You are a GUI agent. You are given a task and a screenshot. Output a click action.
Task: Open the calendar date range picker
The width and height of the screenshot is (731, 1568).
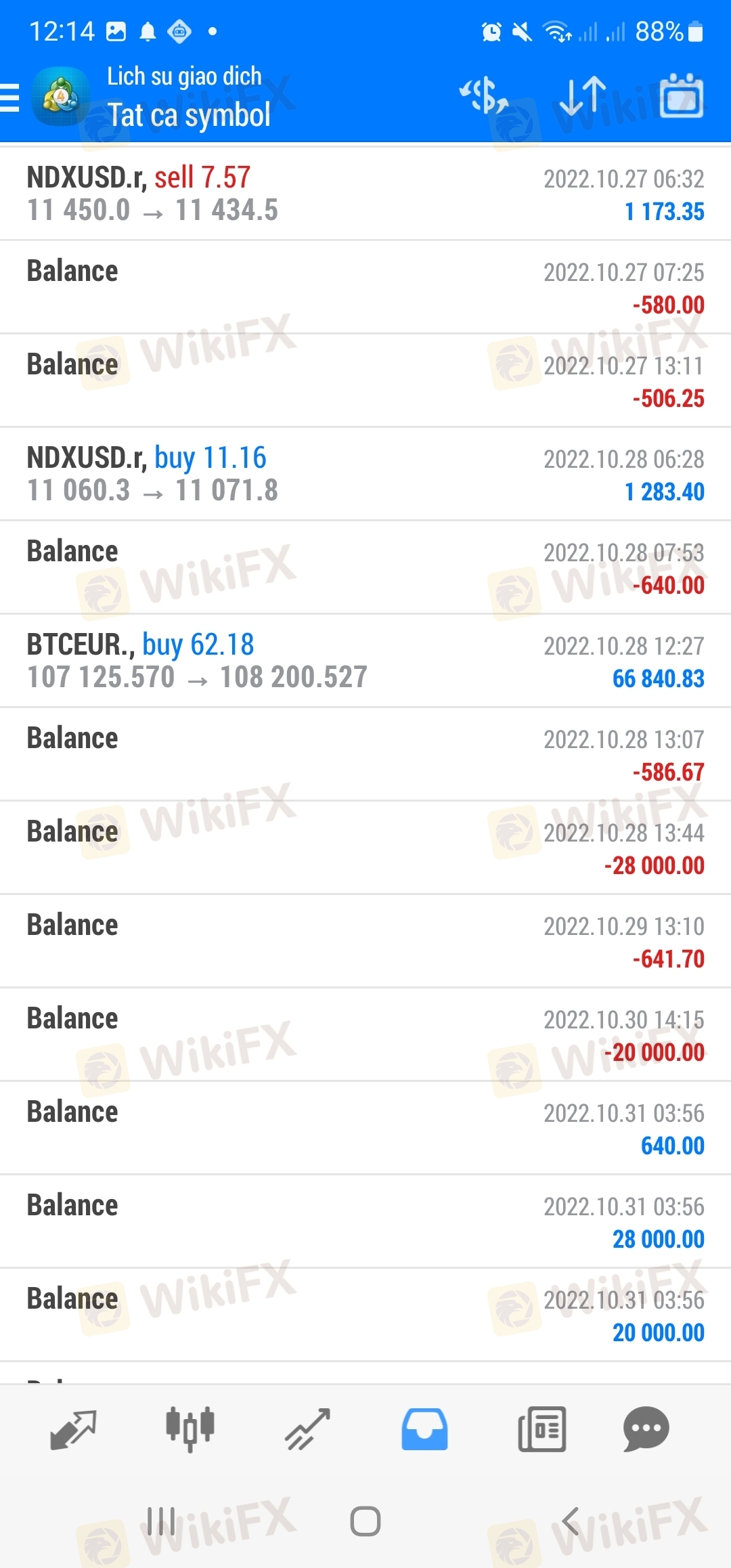point(681,96)
